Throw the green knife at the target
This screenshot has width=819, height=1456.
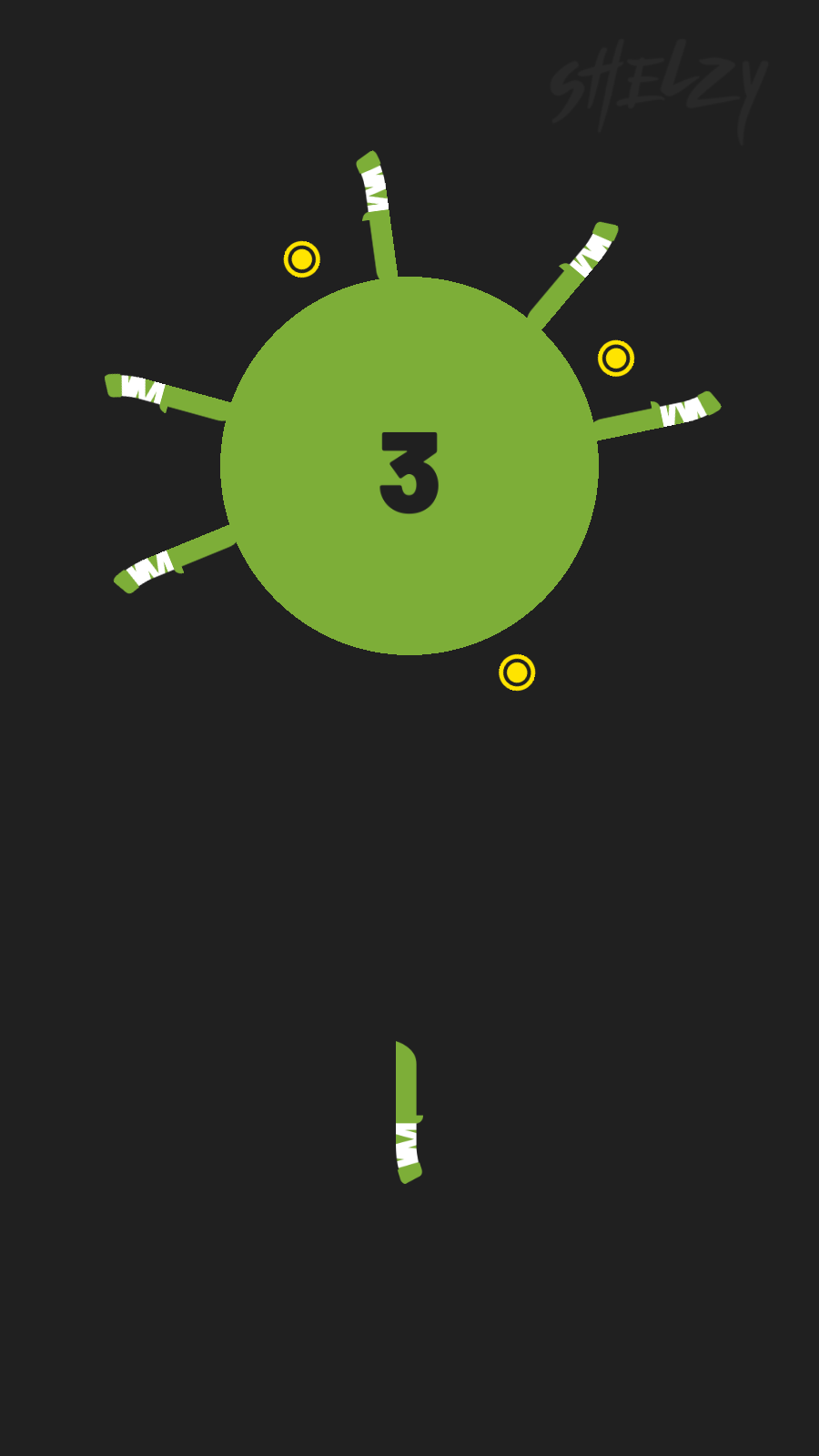408,1112
